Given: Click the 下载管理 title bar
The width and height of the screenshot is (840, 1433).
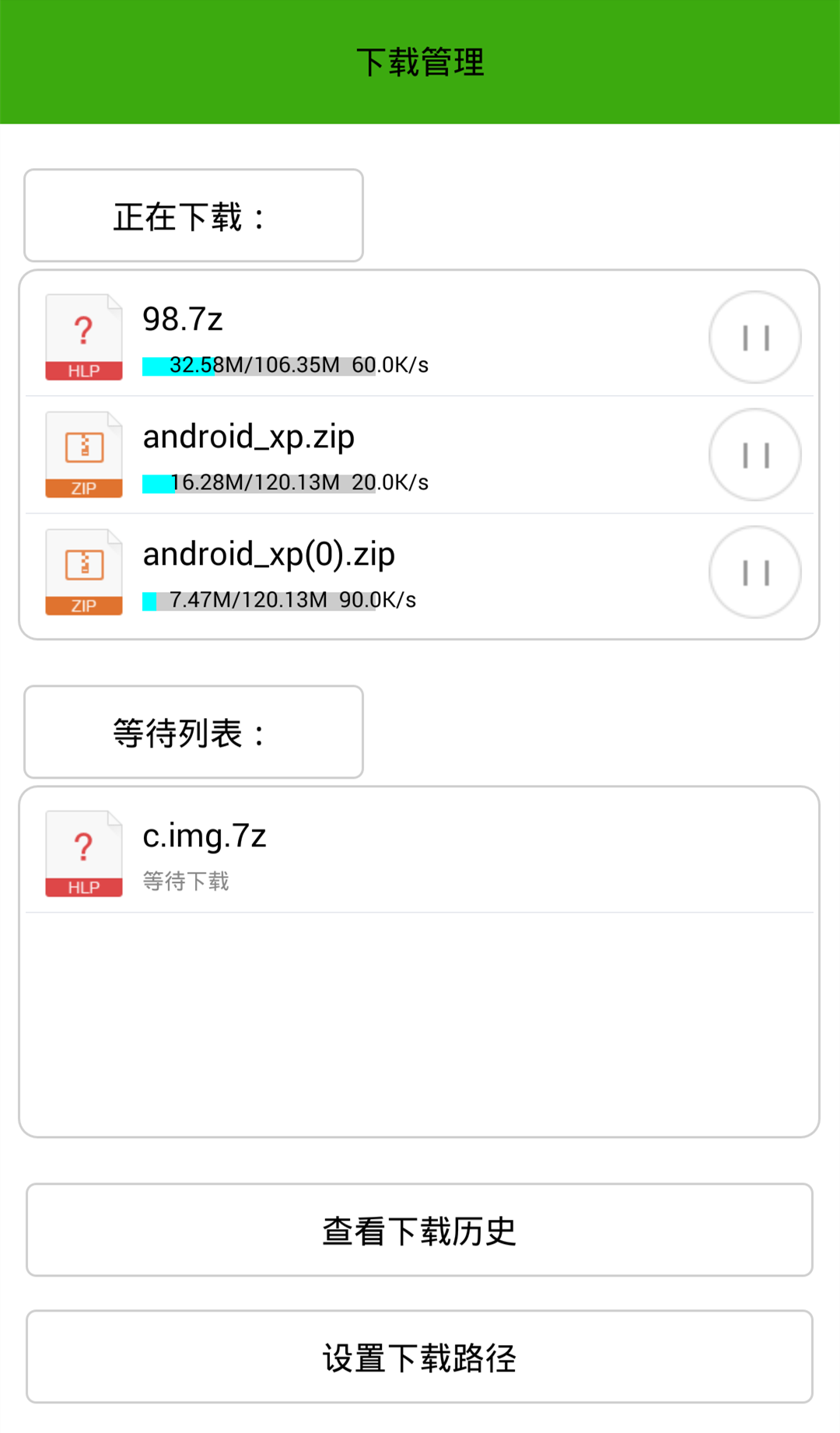Looking at the screenshot, I should [420, 62].
